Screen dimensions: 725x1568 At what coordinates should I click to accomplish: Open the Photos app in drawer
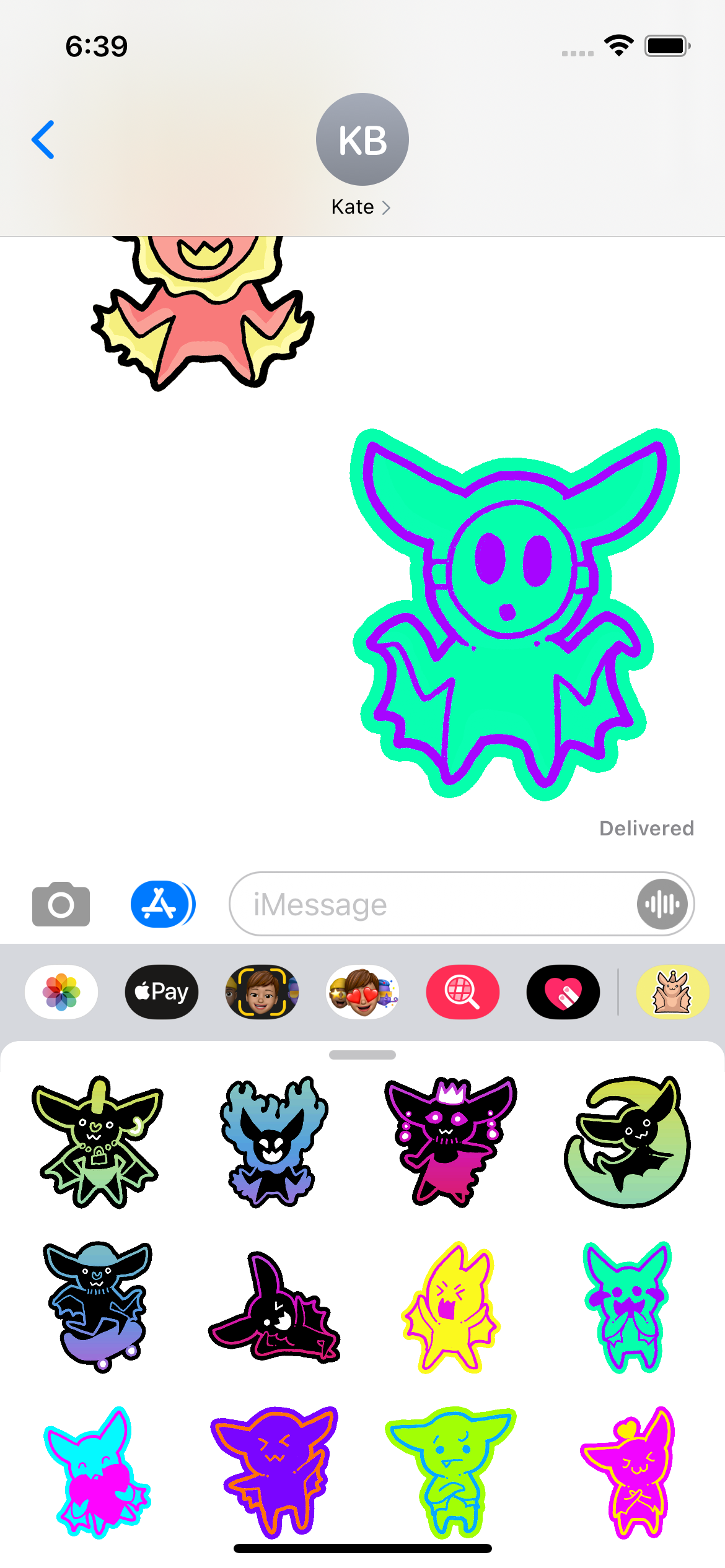pyautogui.click(x=61, y=992)
